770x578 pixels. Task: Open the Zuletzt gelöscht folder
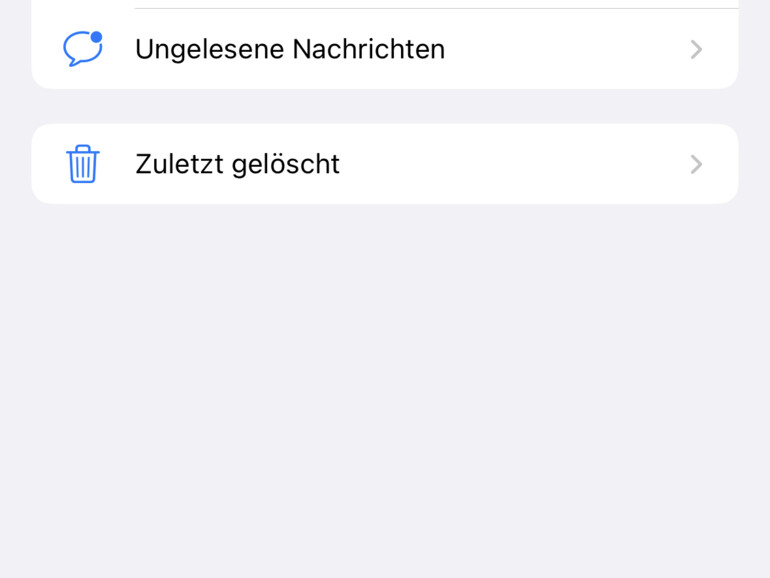[x=385, y=164]
